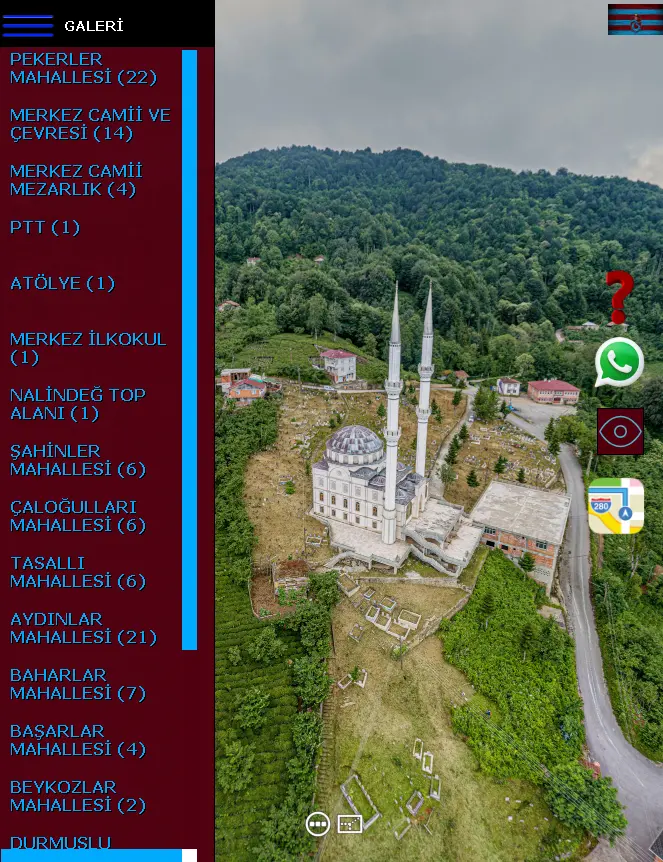The height and width of the screenshot is (862, 663).
Task: Select Beykozlar Mahallesi (2)
Action: click(78, 796)
